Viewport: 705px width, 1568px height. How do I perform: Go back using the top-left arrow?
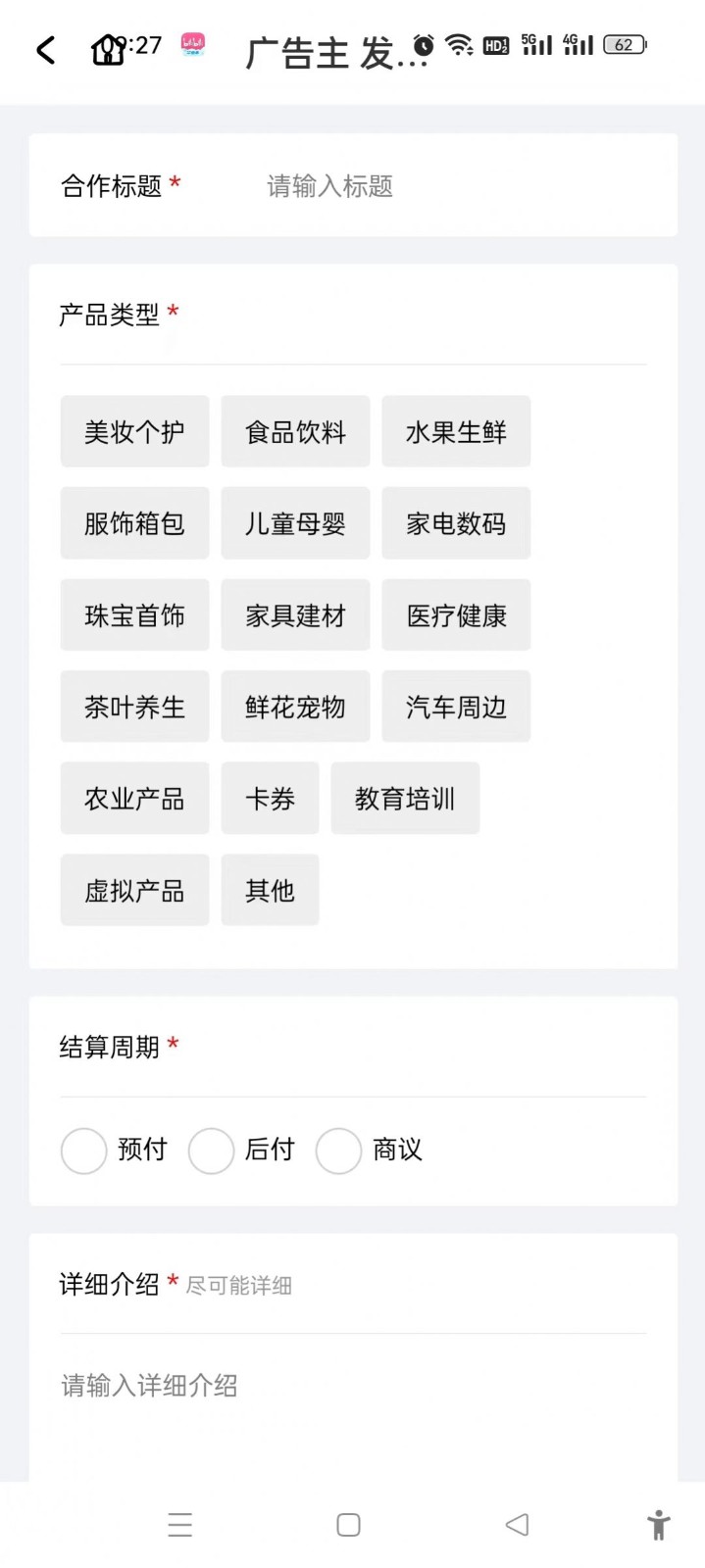point(46,50)
